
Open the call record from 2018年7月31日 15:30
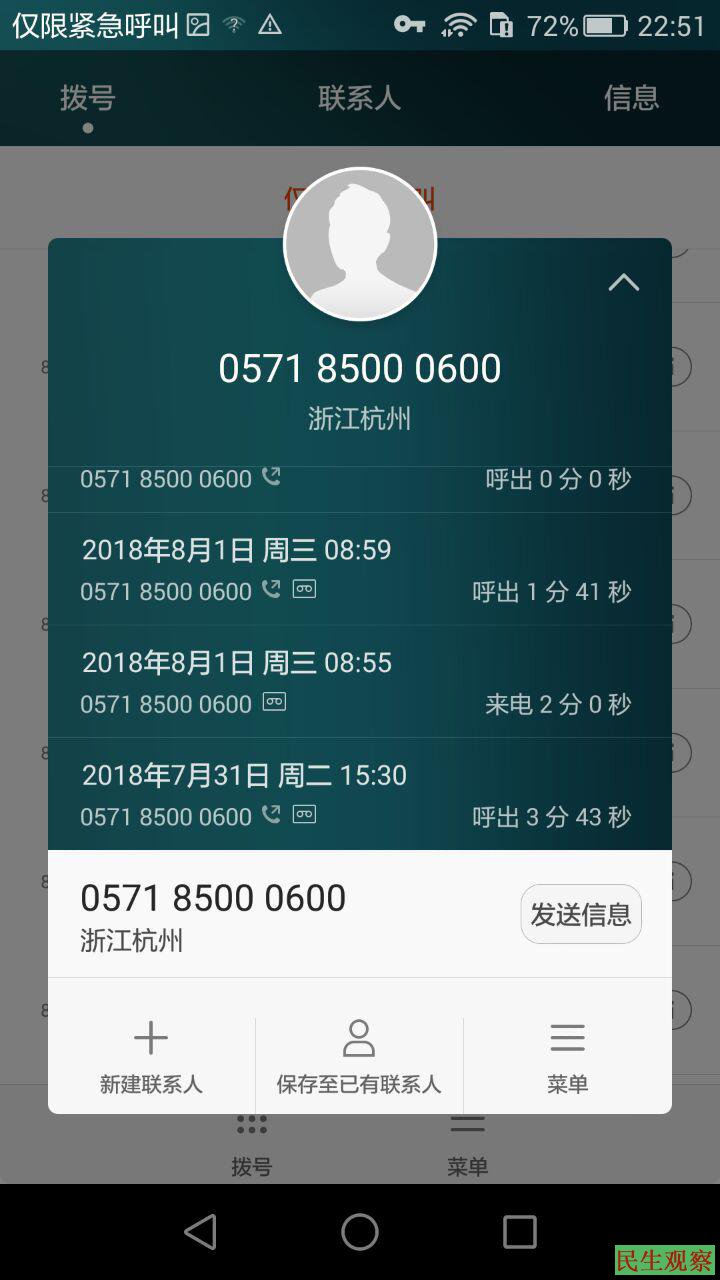[359, 795]
